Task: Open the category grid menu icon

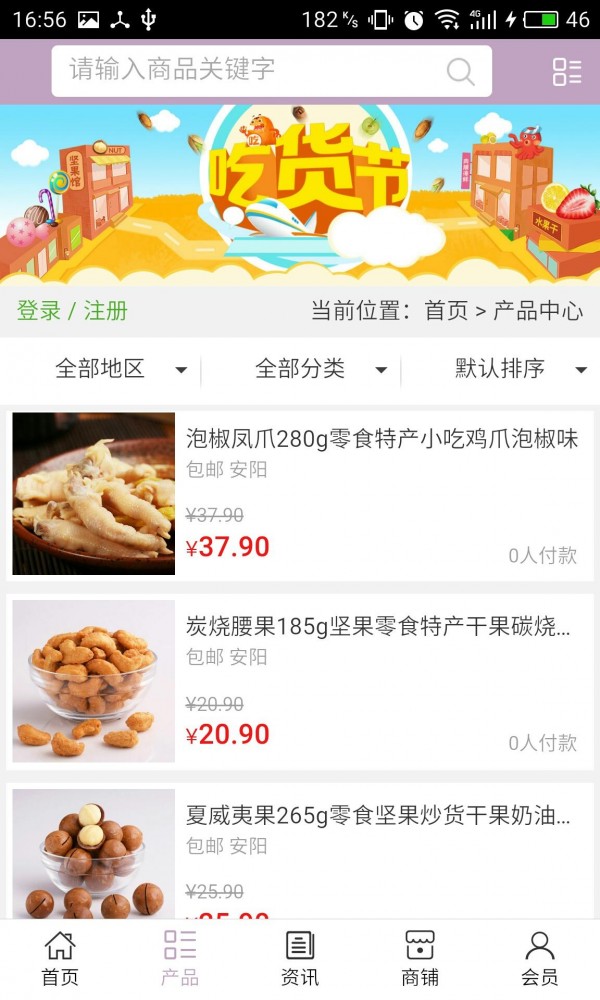Action: pos(567,71)
